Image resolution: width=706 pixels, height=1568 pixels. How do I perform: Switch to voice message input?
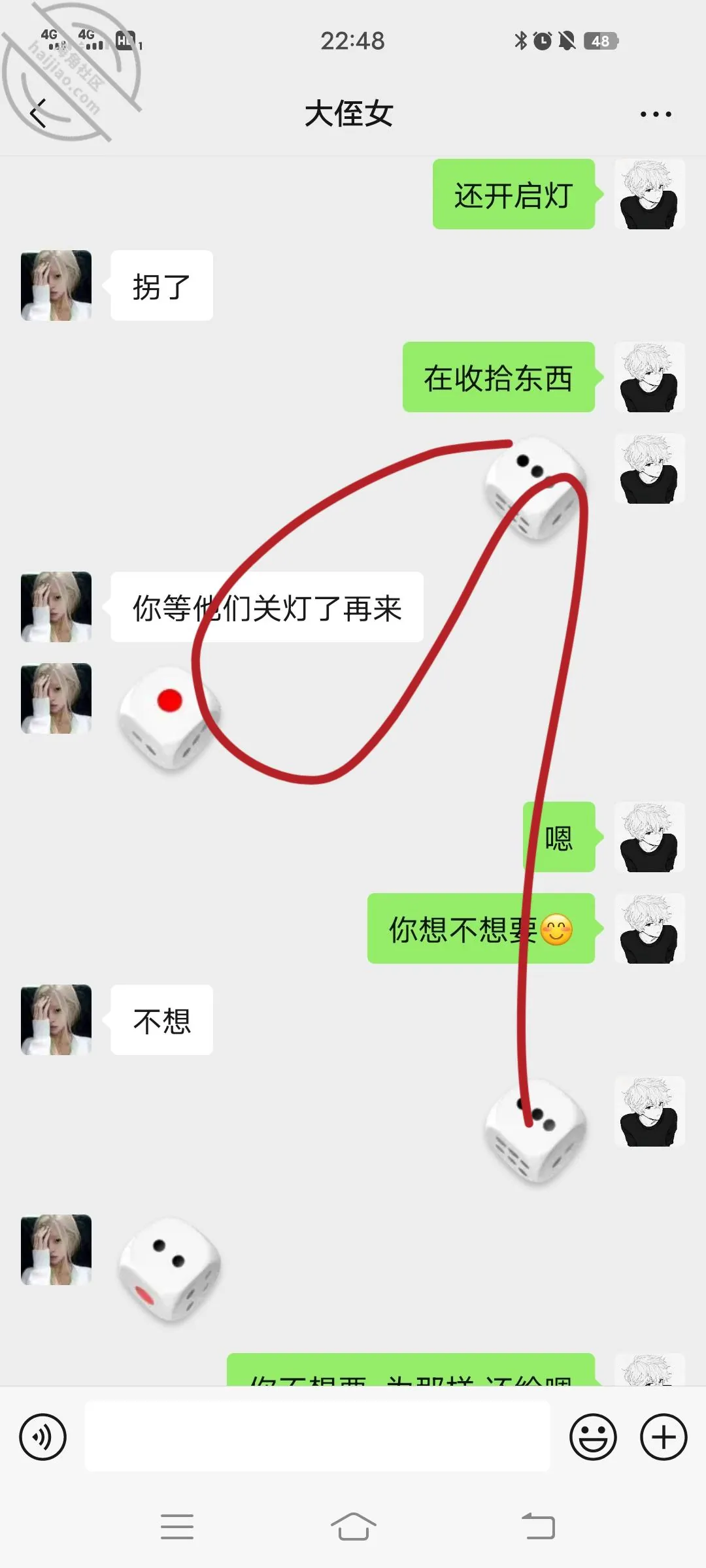pyautogui.click(x=43, y=1437)
